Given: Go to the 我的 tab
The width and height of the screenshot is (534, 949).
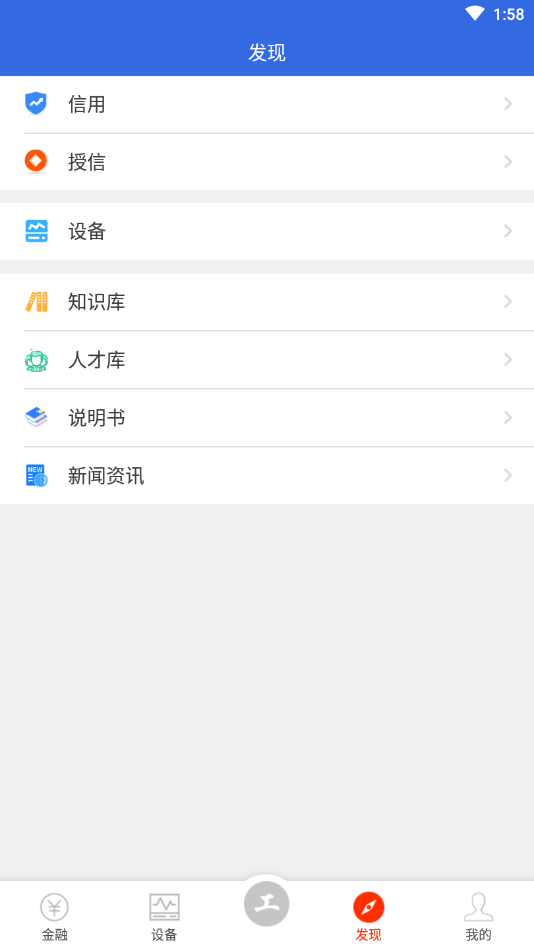Looking at the screenshot, I should (x=478, y=916).
